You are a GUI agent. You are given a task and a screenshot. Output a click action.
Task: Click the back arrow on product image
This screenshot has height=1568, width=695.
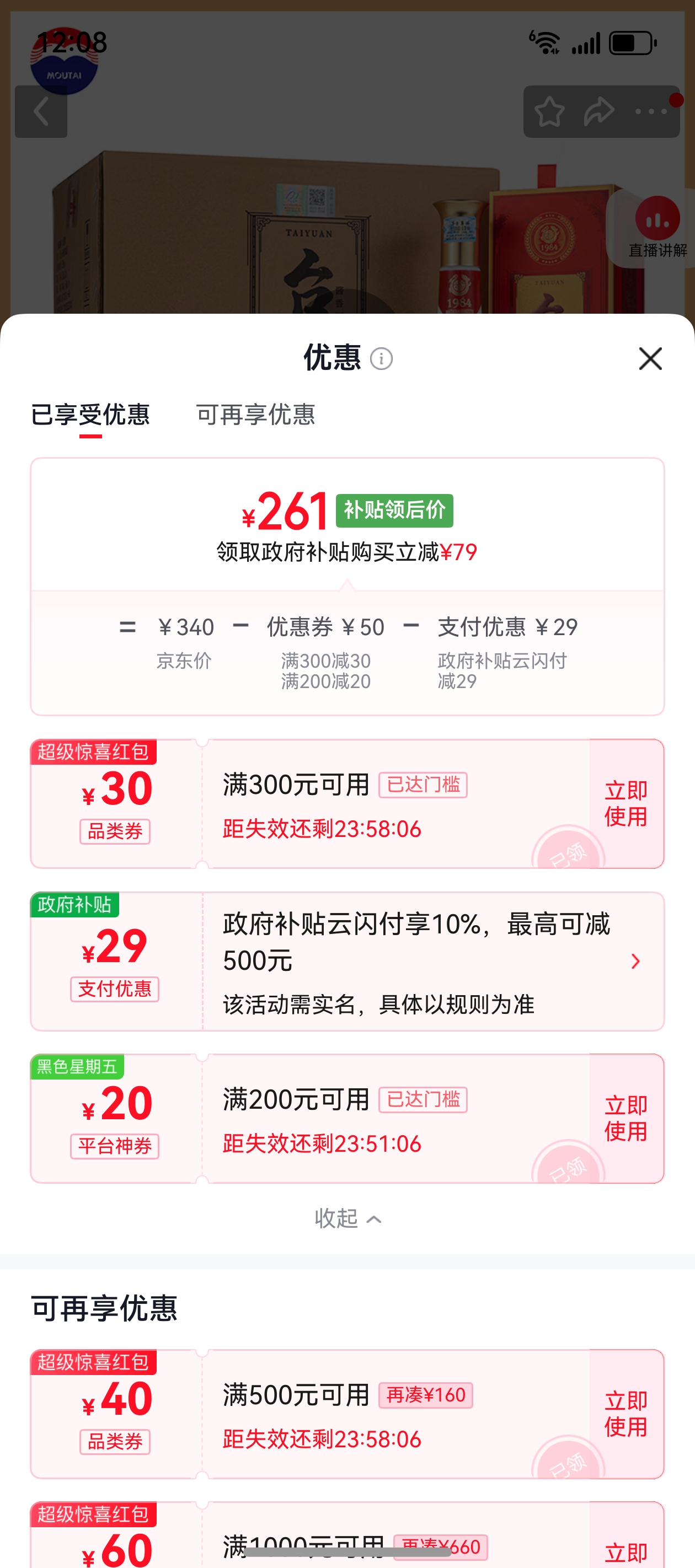tap(40, 111)
